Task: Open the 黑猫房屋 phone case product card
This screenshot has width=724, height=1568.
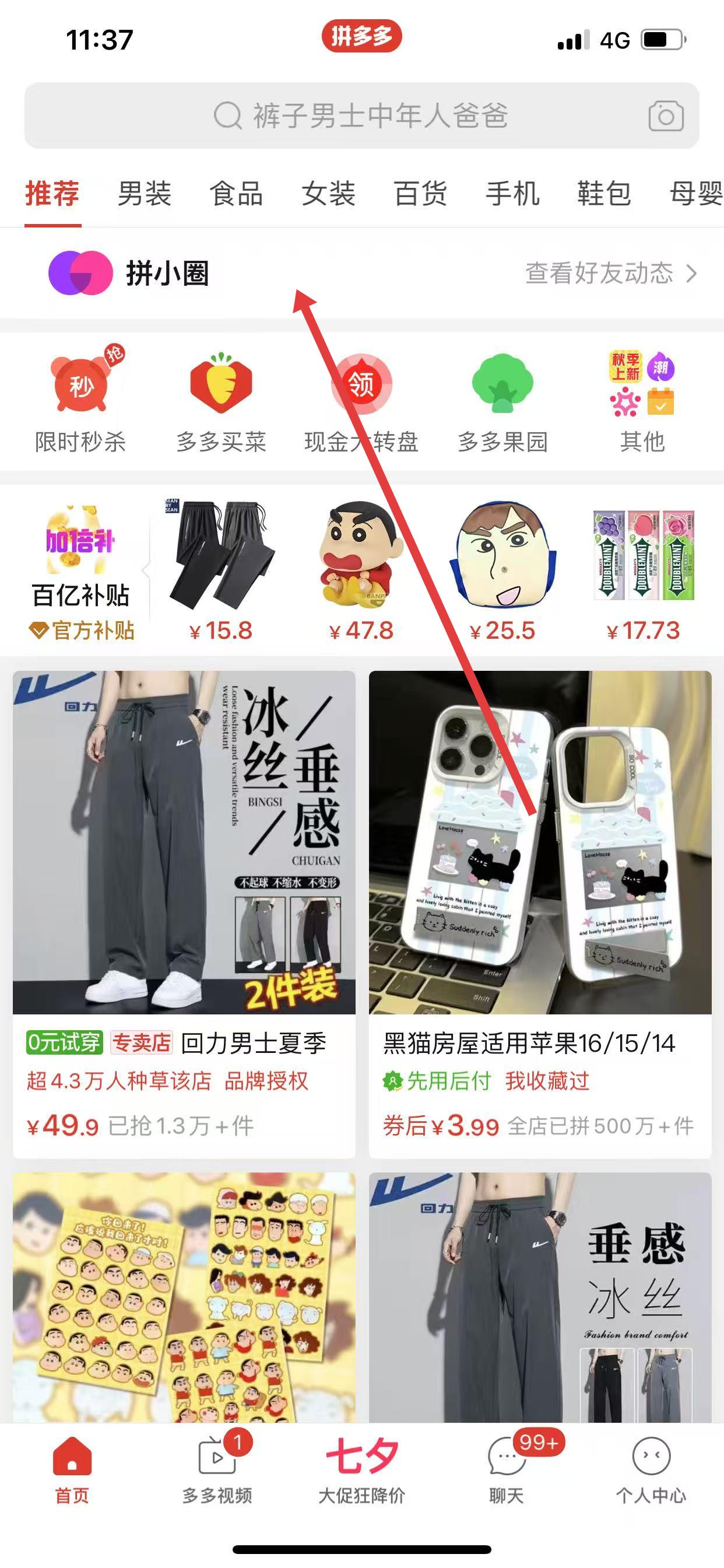Action: click(540, 913)
